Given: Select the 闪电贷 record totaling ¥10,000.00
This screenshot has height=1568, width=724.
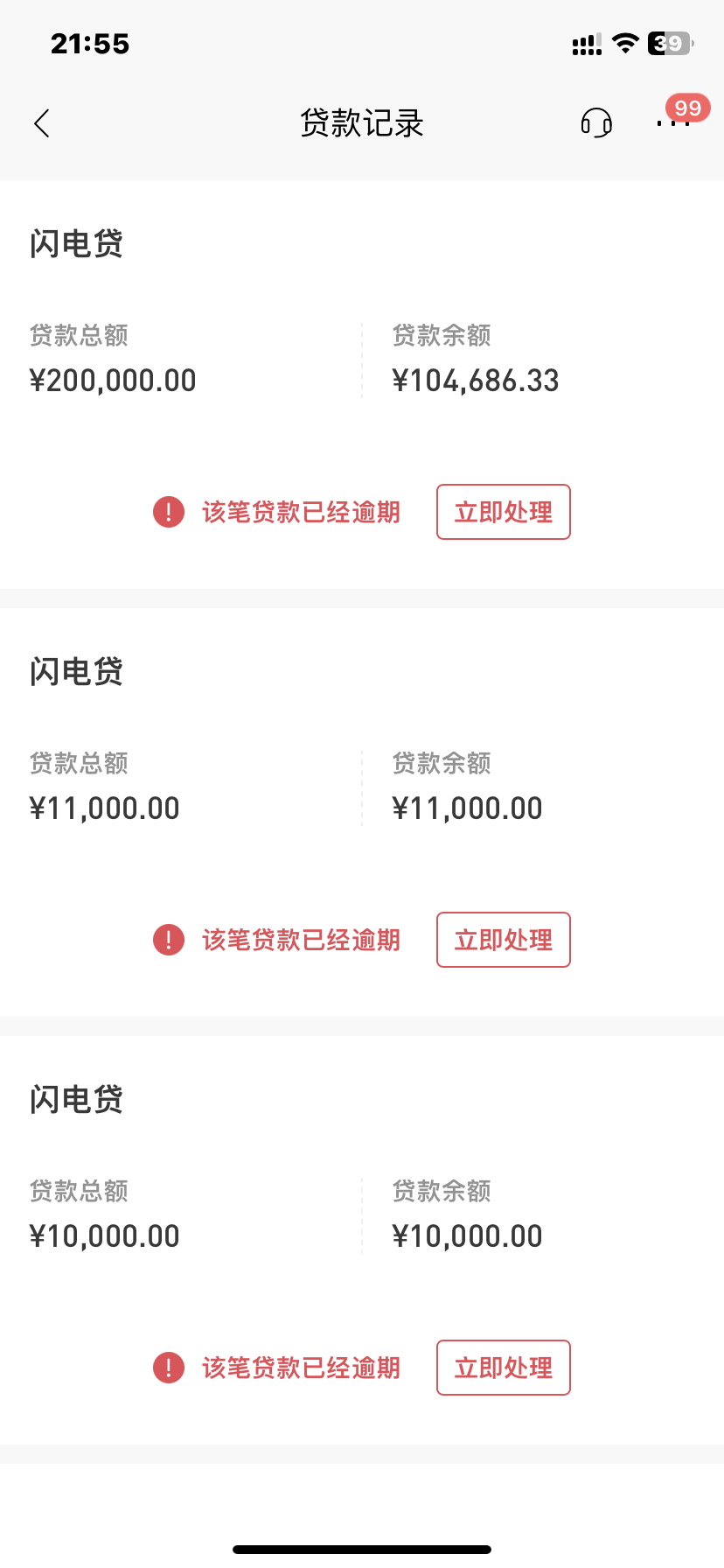Looking at the screenshot, I should click(362, 1207).
